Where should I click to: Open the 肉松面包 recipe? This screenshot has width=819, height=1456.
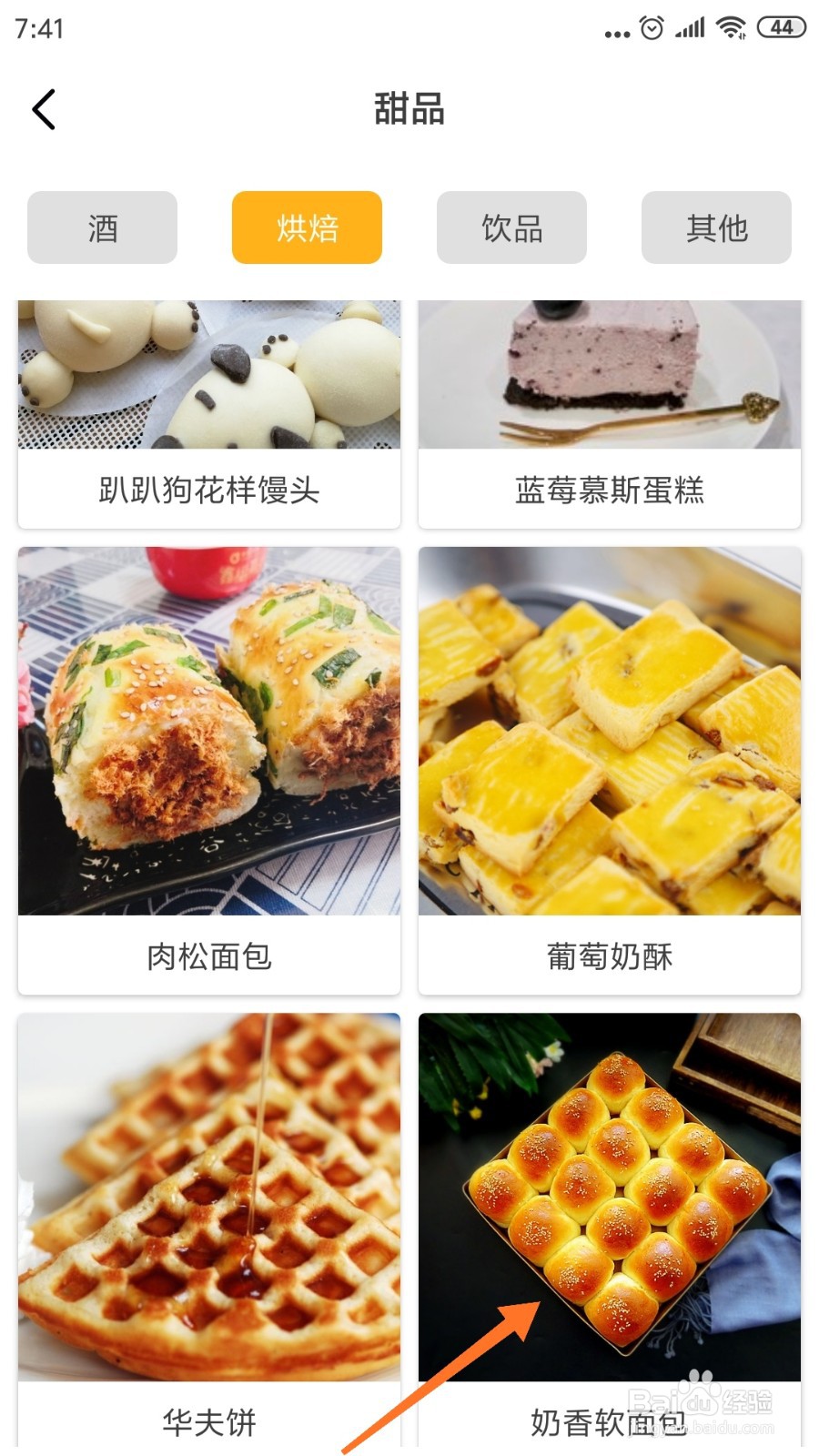coord(209,769)
